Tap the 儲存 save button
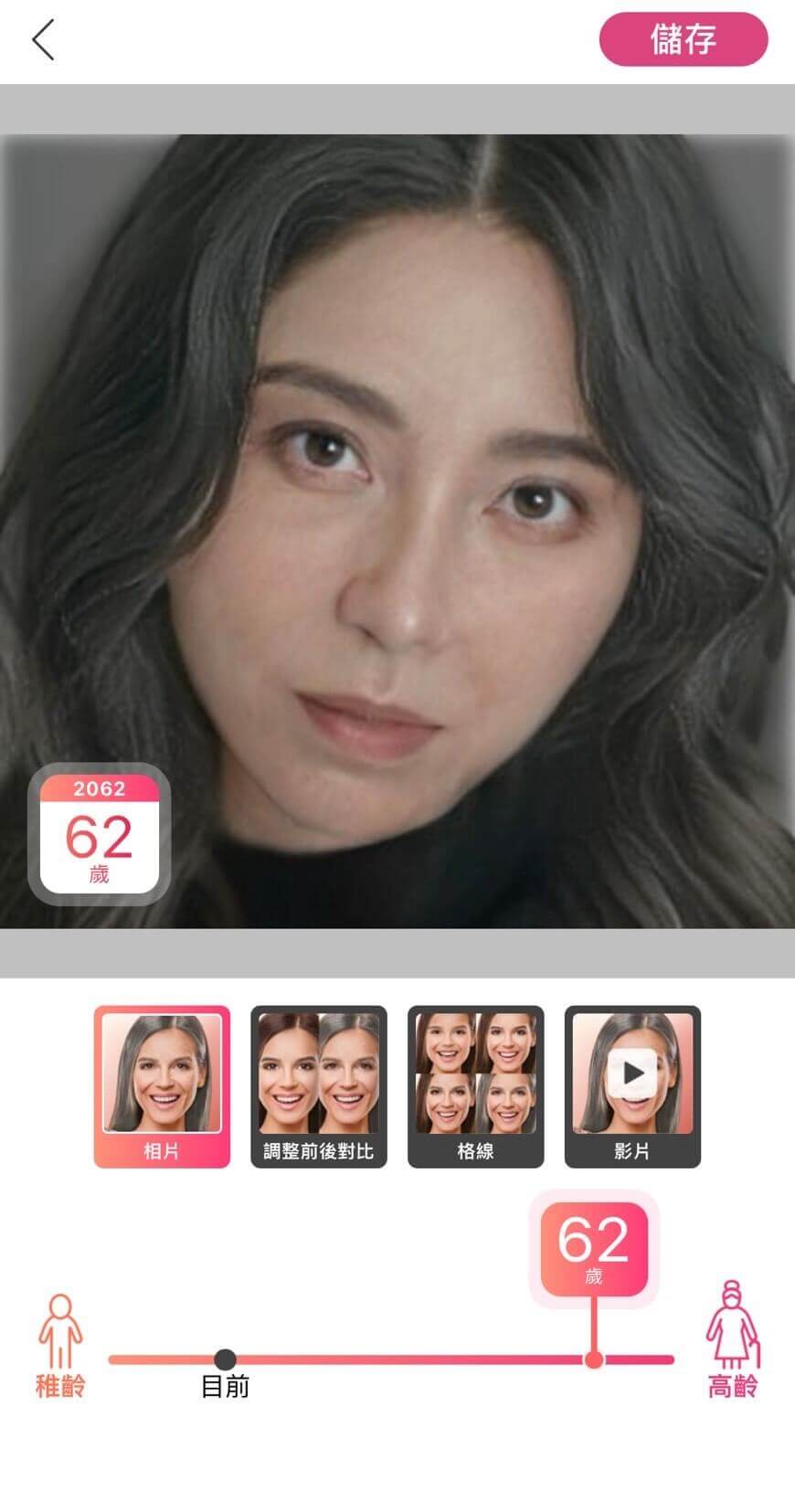 coord(683,39)
